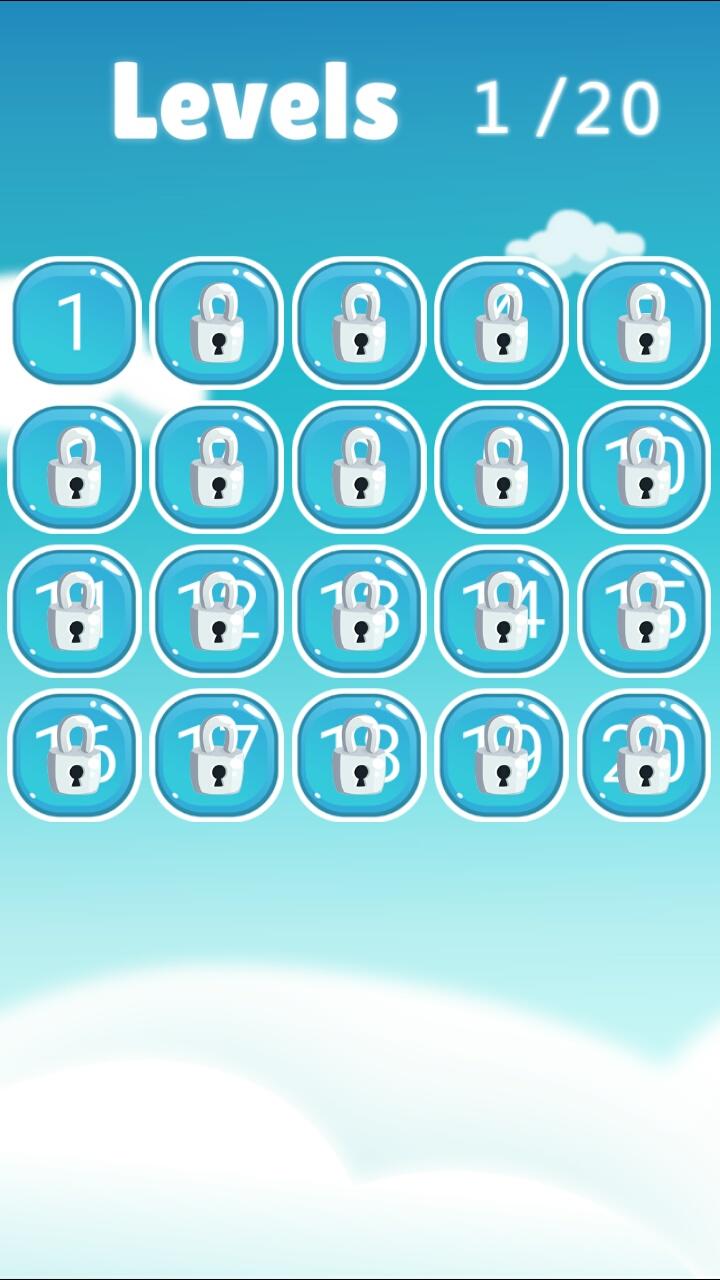Open level 1 to start playing

[75, 320]
